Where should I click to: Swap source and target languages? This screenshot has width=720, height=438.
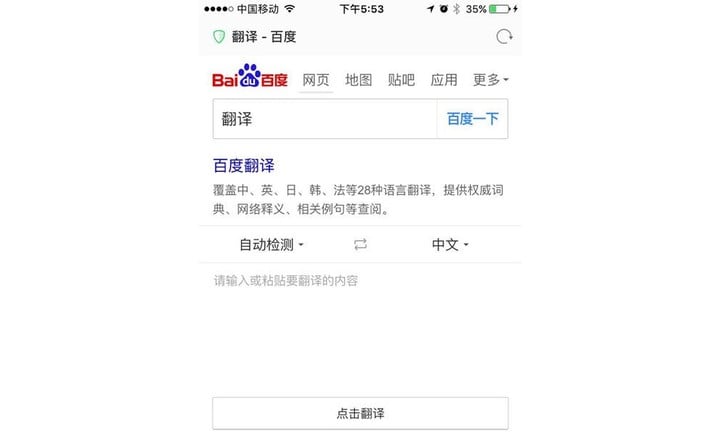360,244
